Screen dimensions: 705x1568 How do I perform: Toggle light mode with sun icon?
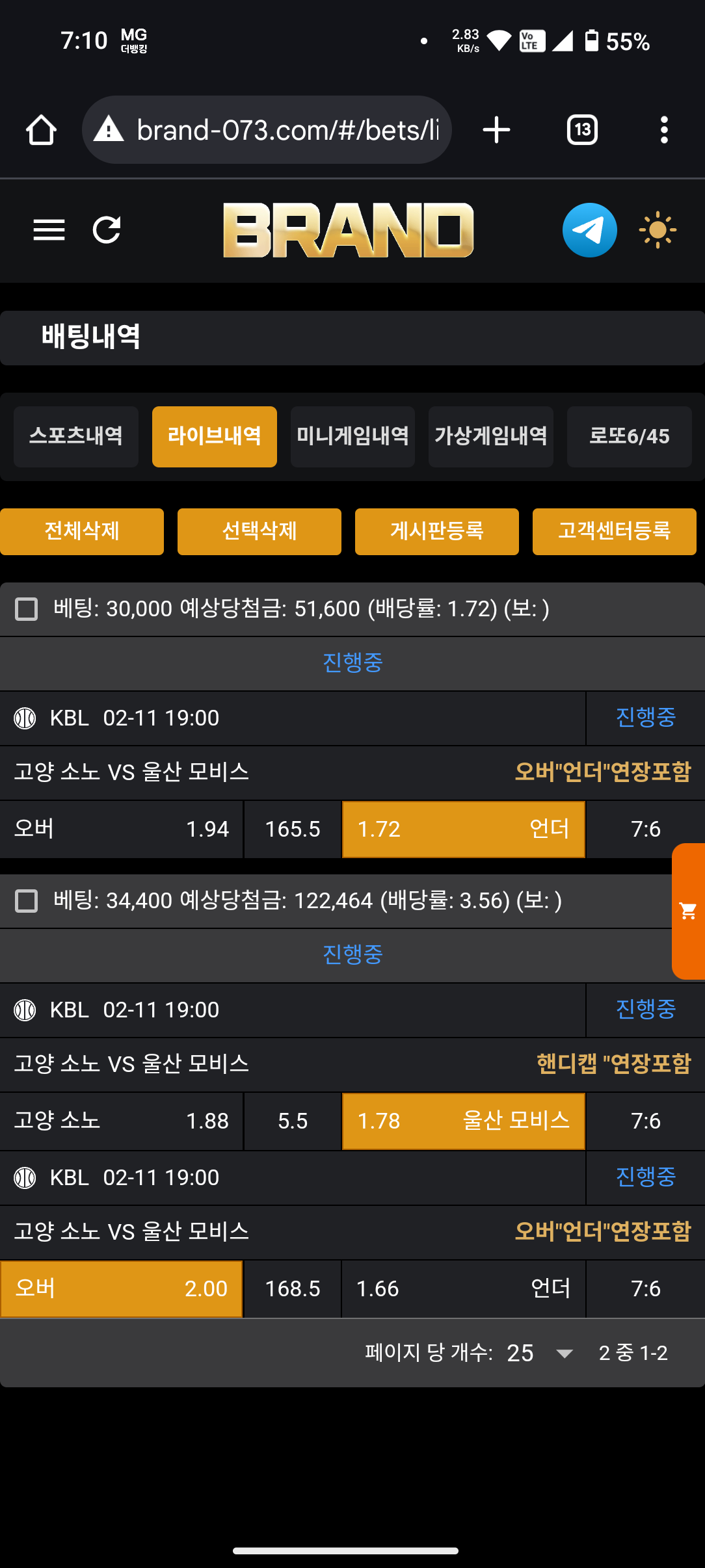coord(658,230)
